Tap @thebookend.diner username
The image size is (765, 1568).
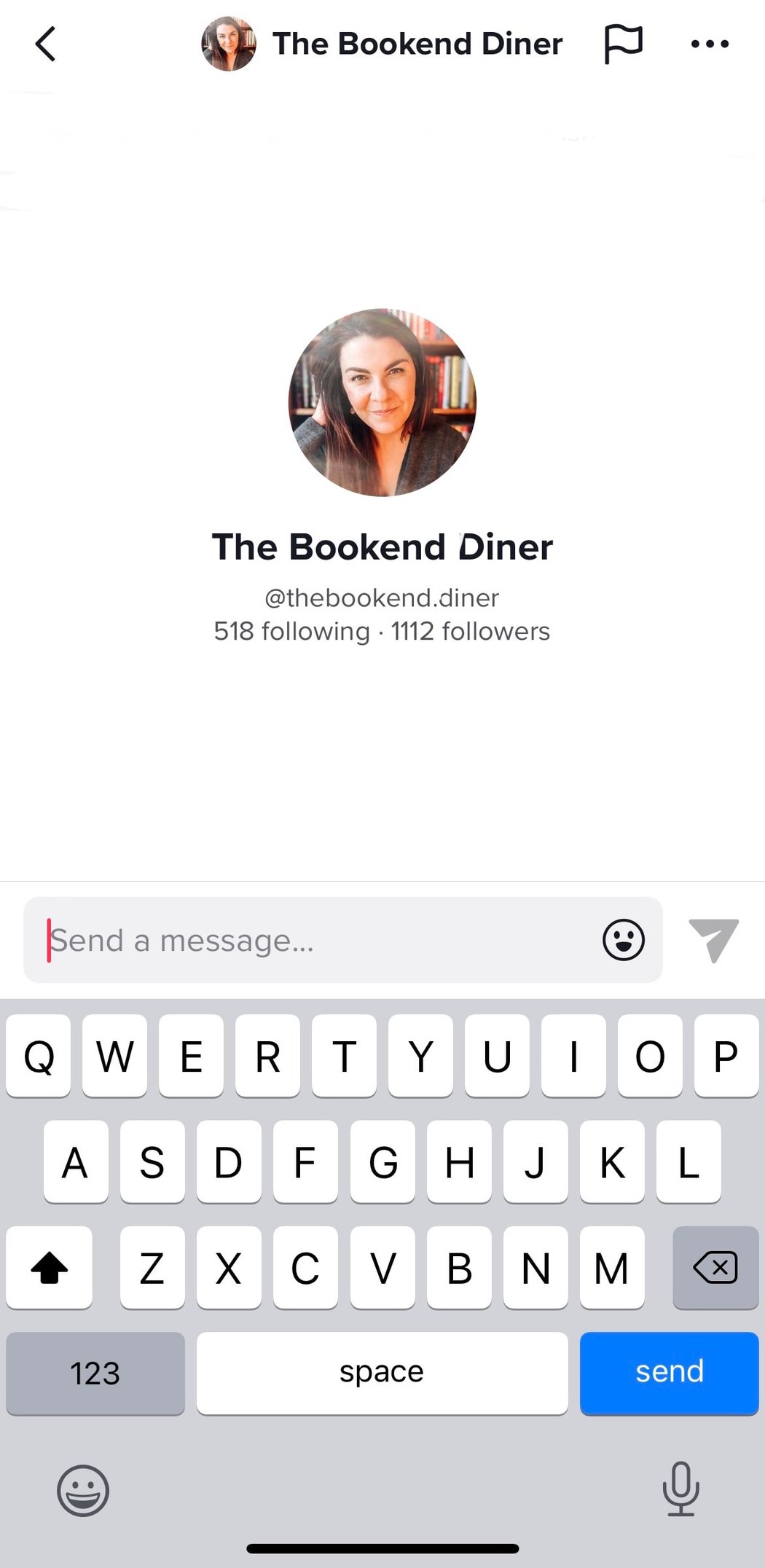click(x=382, y=597)
